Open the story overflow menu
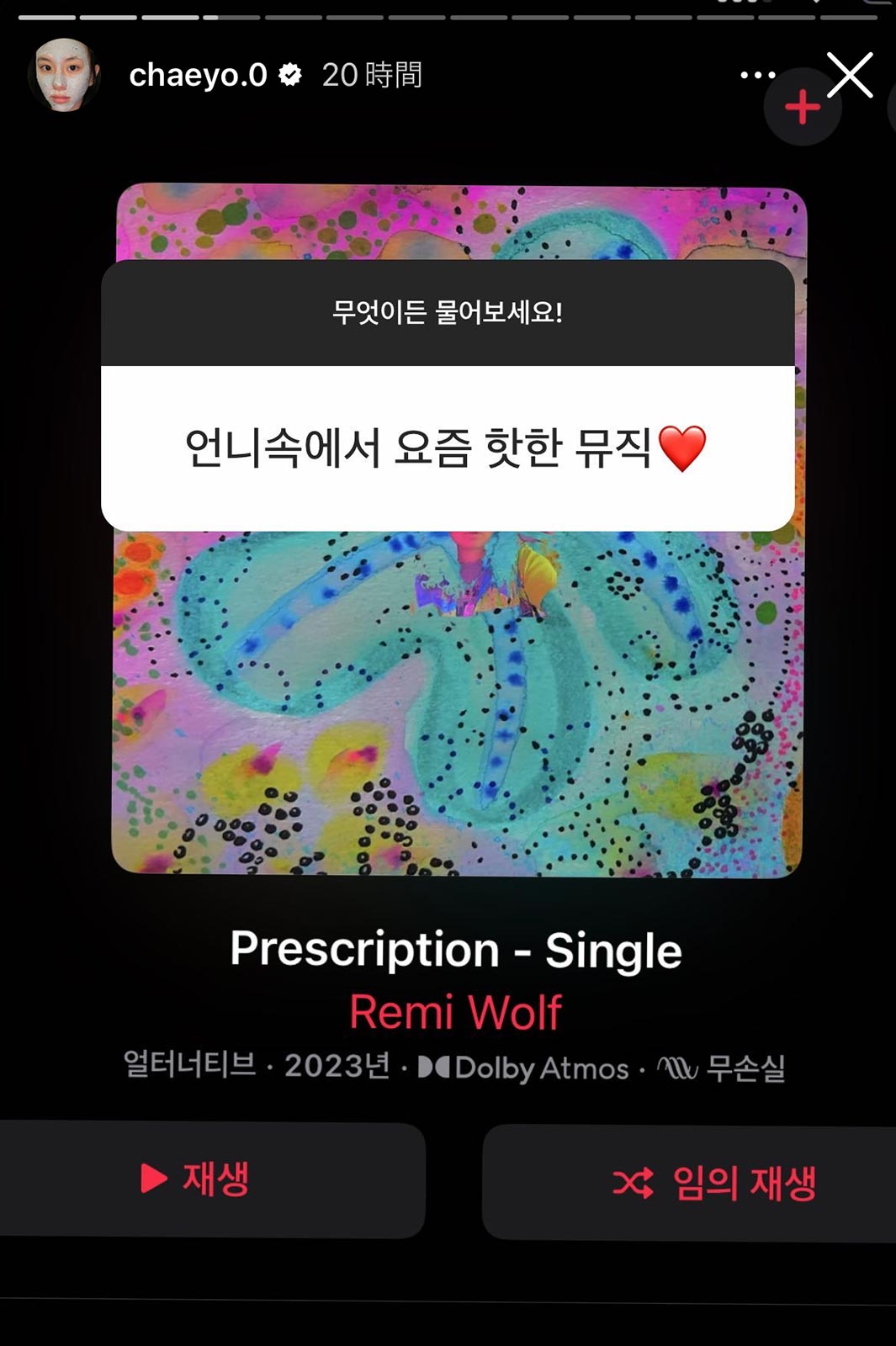 point(757,75)
